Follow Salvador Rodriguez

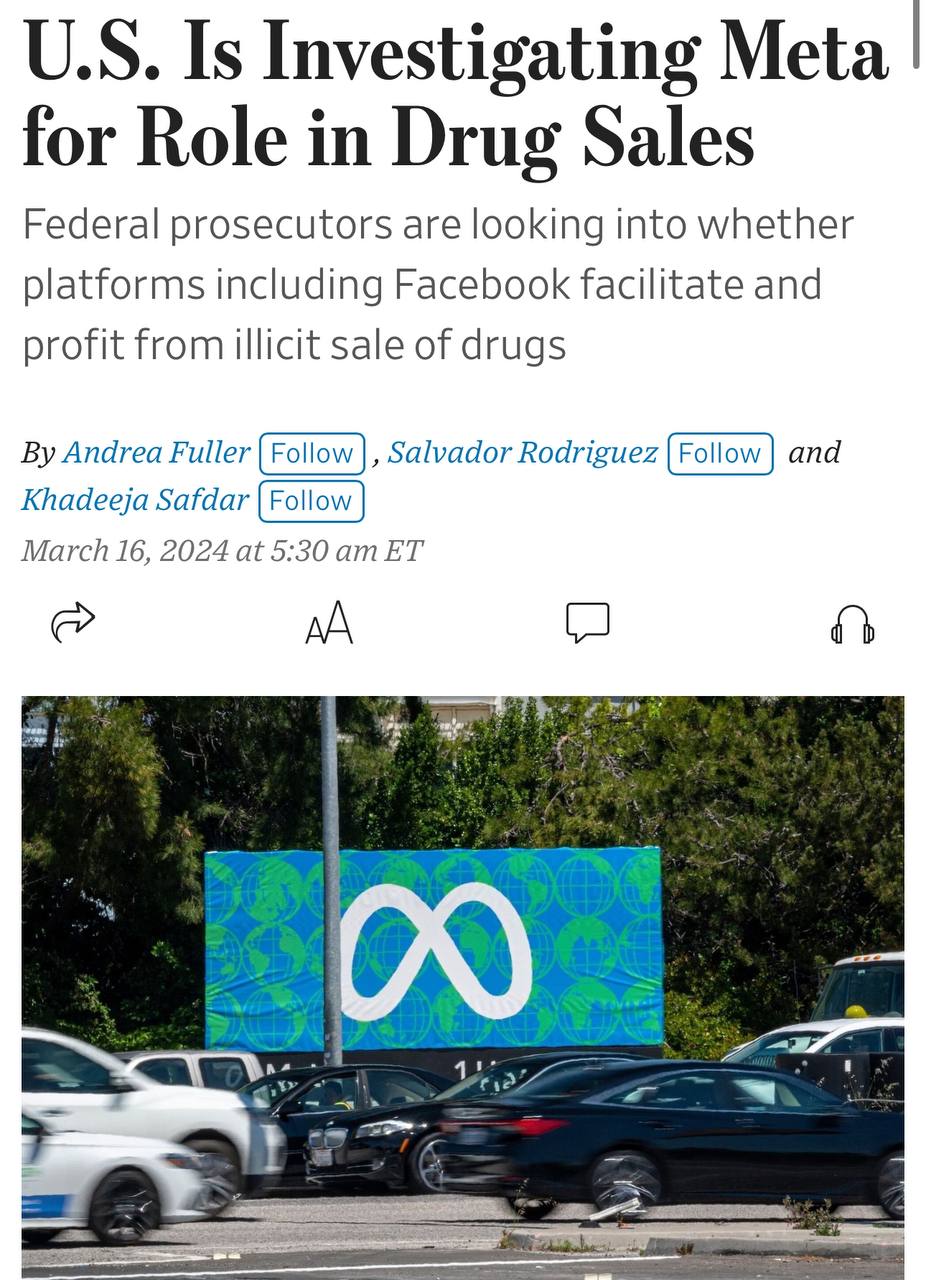[720, 454]
